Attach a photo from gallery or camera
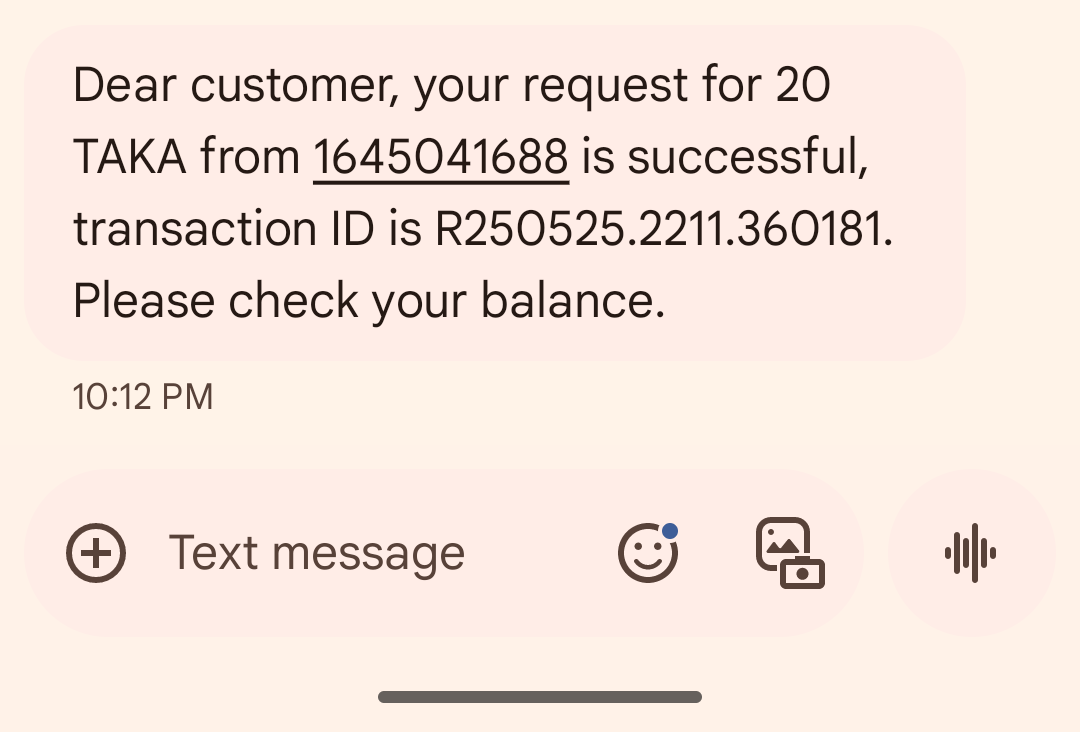Image resolution: width=1080 pixels, height=732 pixels. (789, 553)
